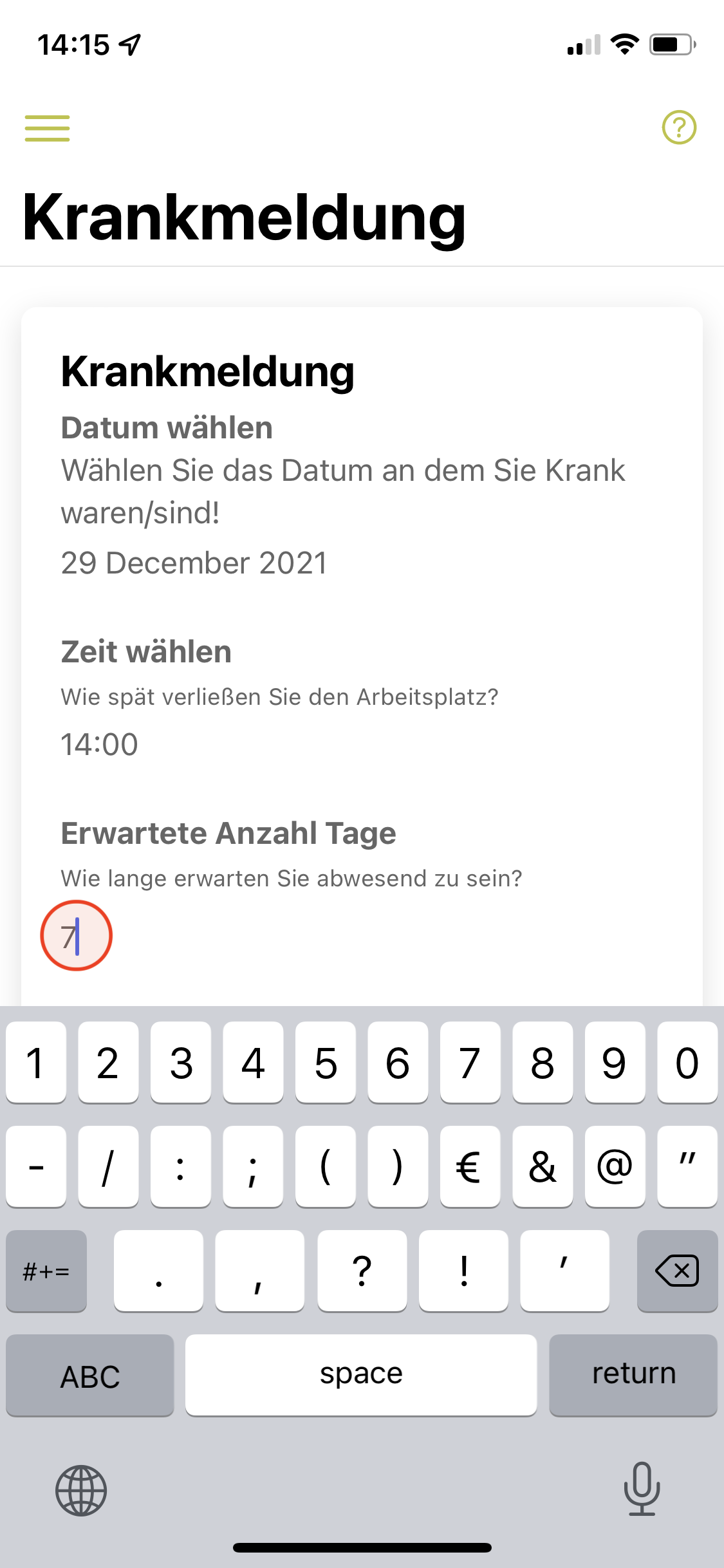724x1568 pixels.
Task: Delete the digit with backspace key
Action: 677,1271
